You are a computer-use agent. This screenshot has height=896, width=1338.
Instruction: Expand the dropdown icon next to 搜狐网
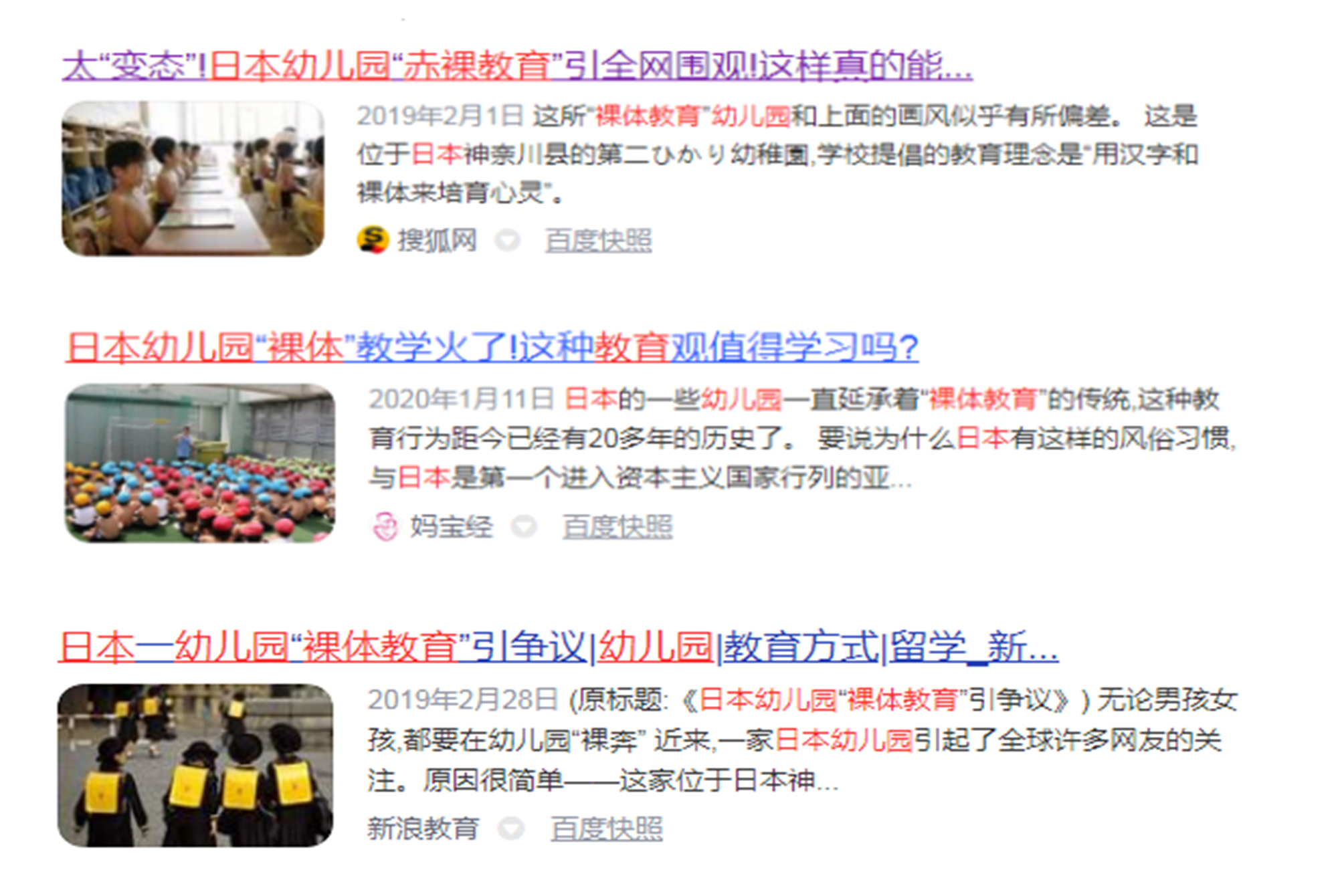click(x=508, y=241)
